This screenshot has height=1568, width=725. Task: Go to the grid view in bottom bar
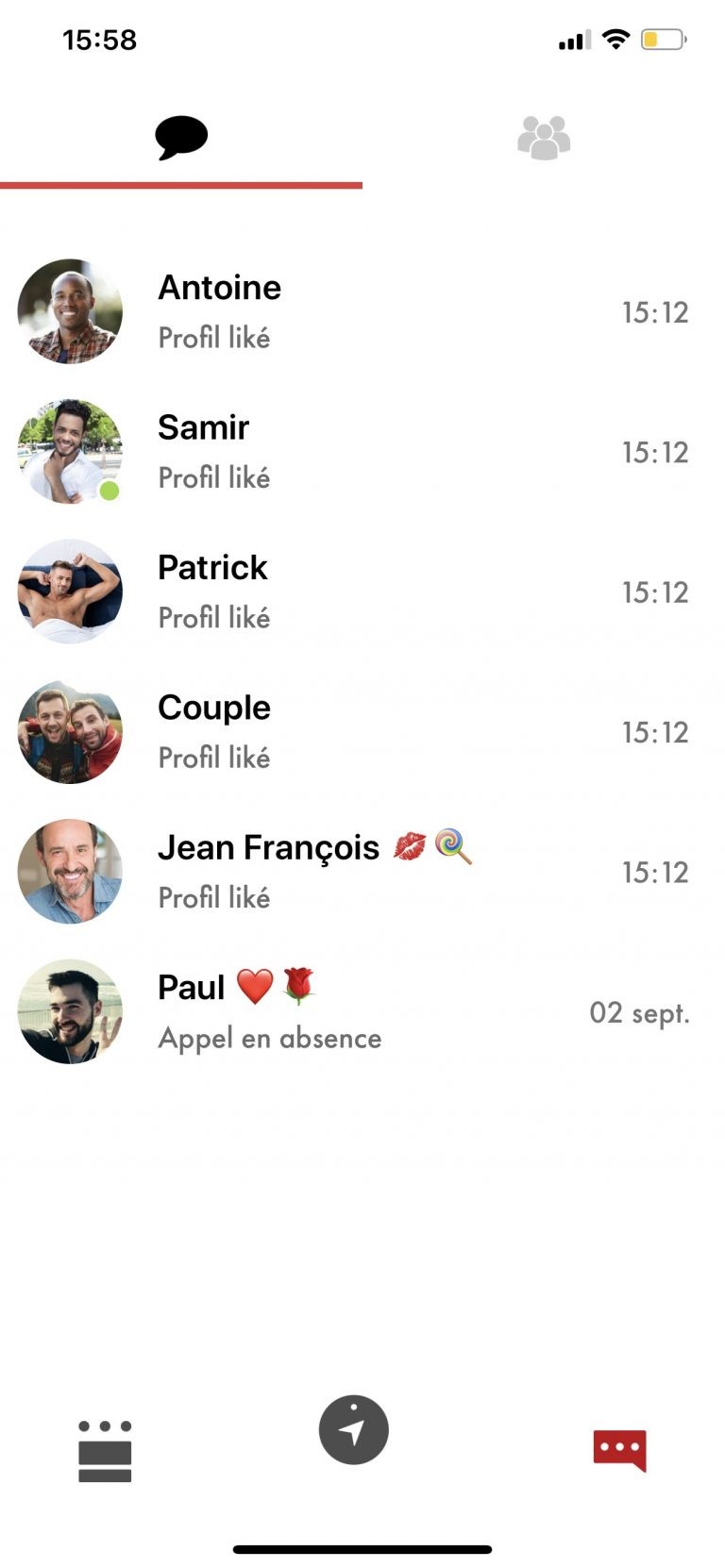pyautogui.click(x=105, y=1451)
